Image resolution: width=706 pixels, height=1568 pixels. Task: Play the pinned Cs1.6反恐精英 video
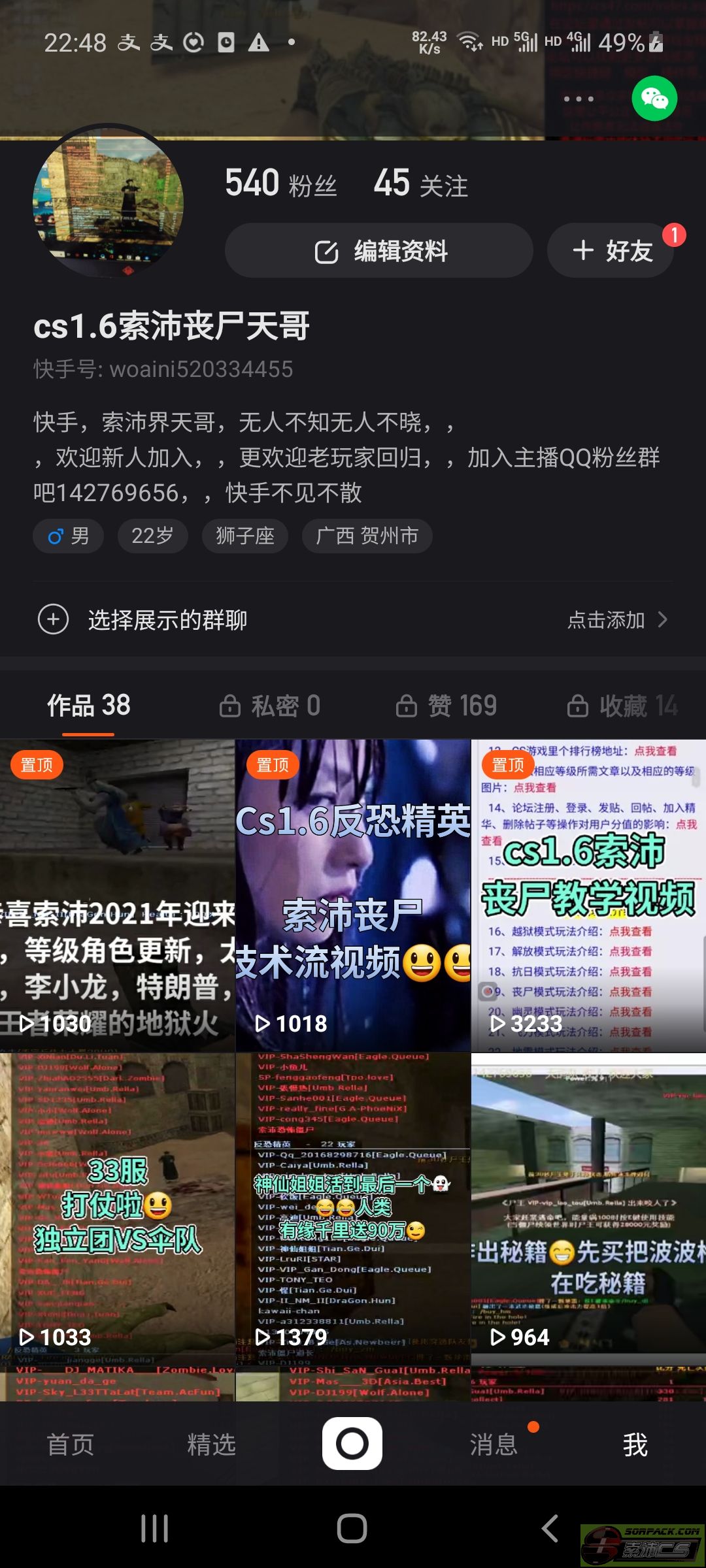click(x=353, y=896)
